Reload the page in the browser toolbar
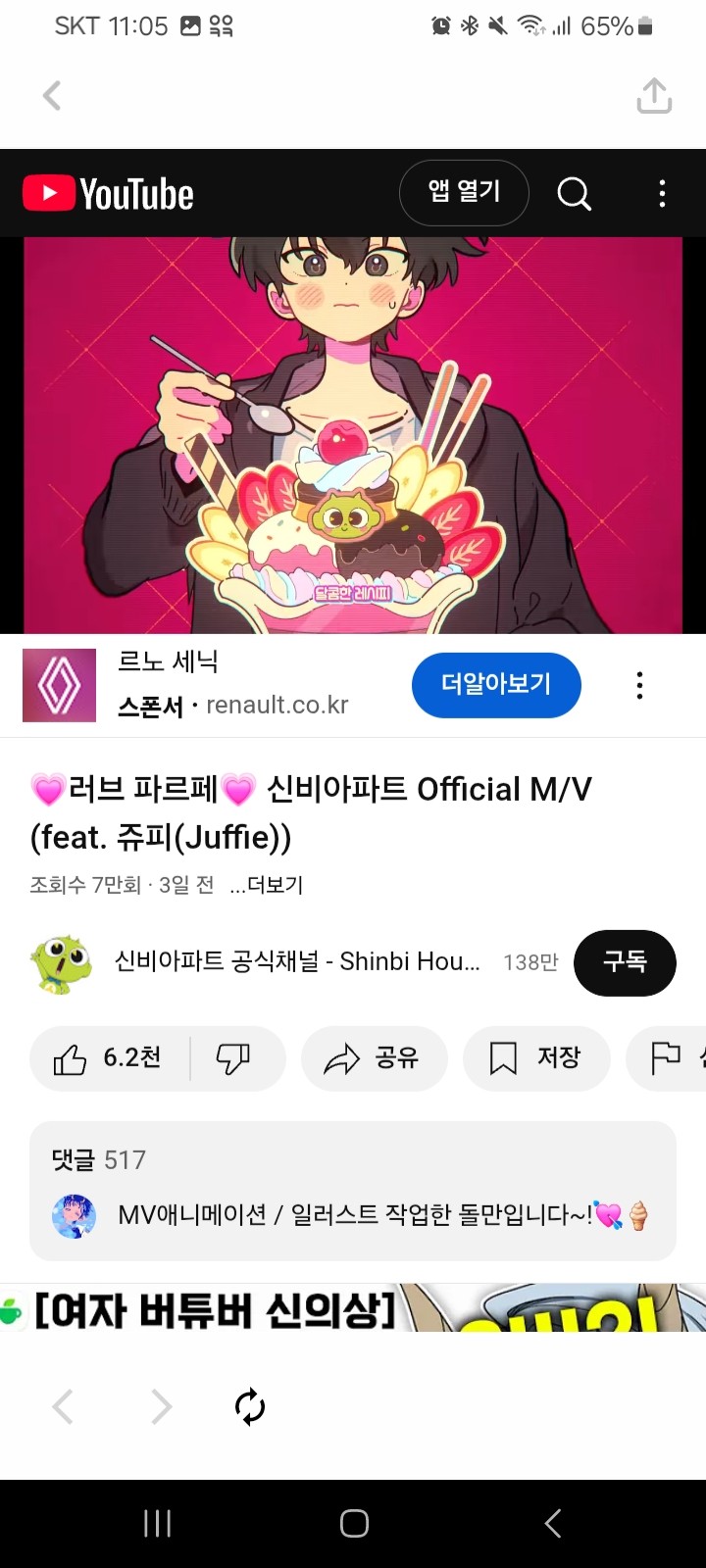The image size is (706, 1568). click(x=250, y=1406)
